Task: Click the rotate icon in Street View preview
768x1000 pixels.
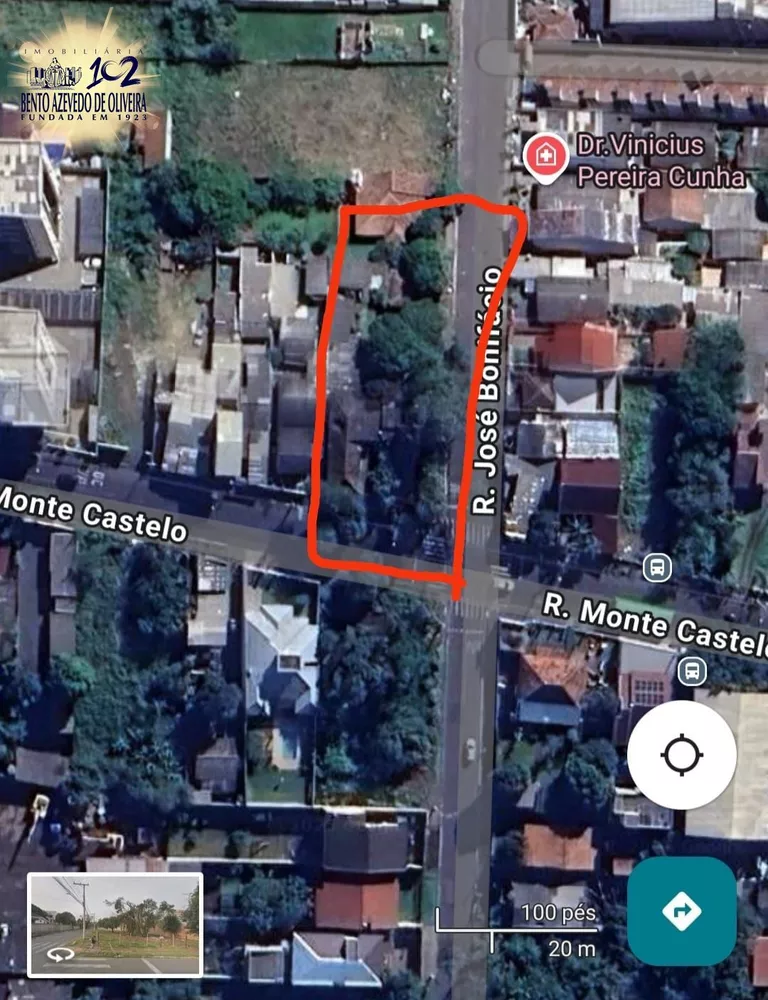Action: (62, 955)
